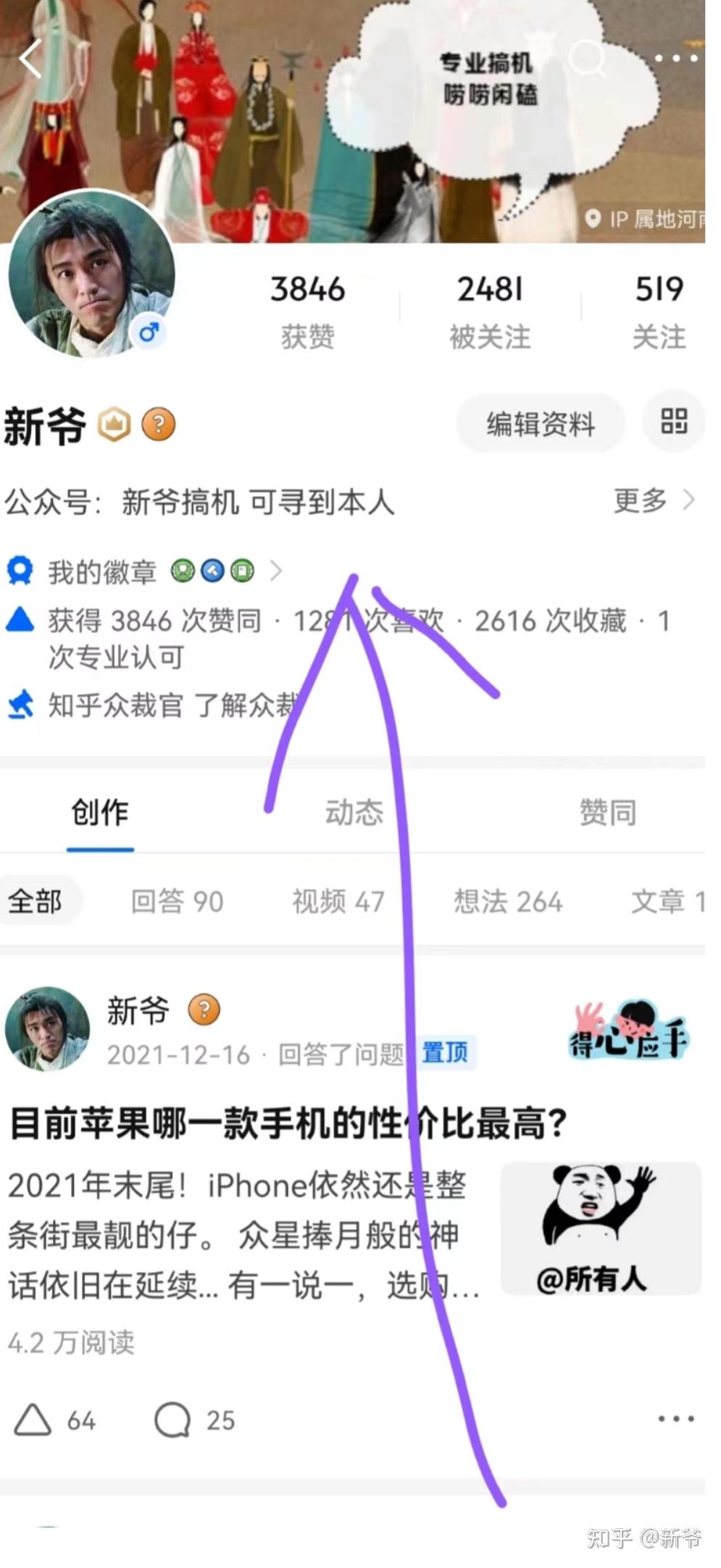
Task: Upvote the pinned answer with 64 votes
Action: point(33,1420)
